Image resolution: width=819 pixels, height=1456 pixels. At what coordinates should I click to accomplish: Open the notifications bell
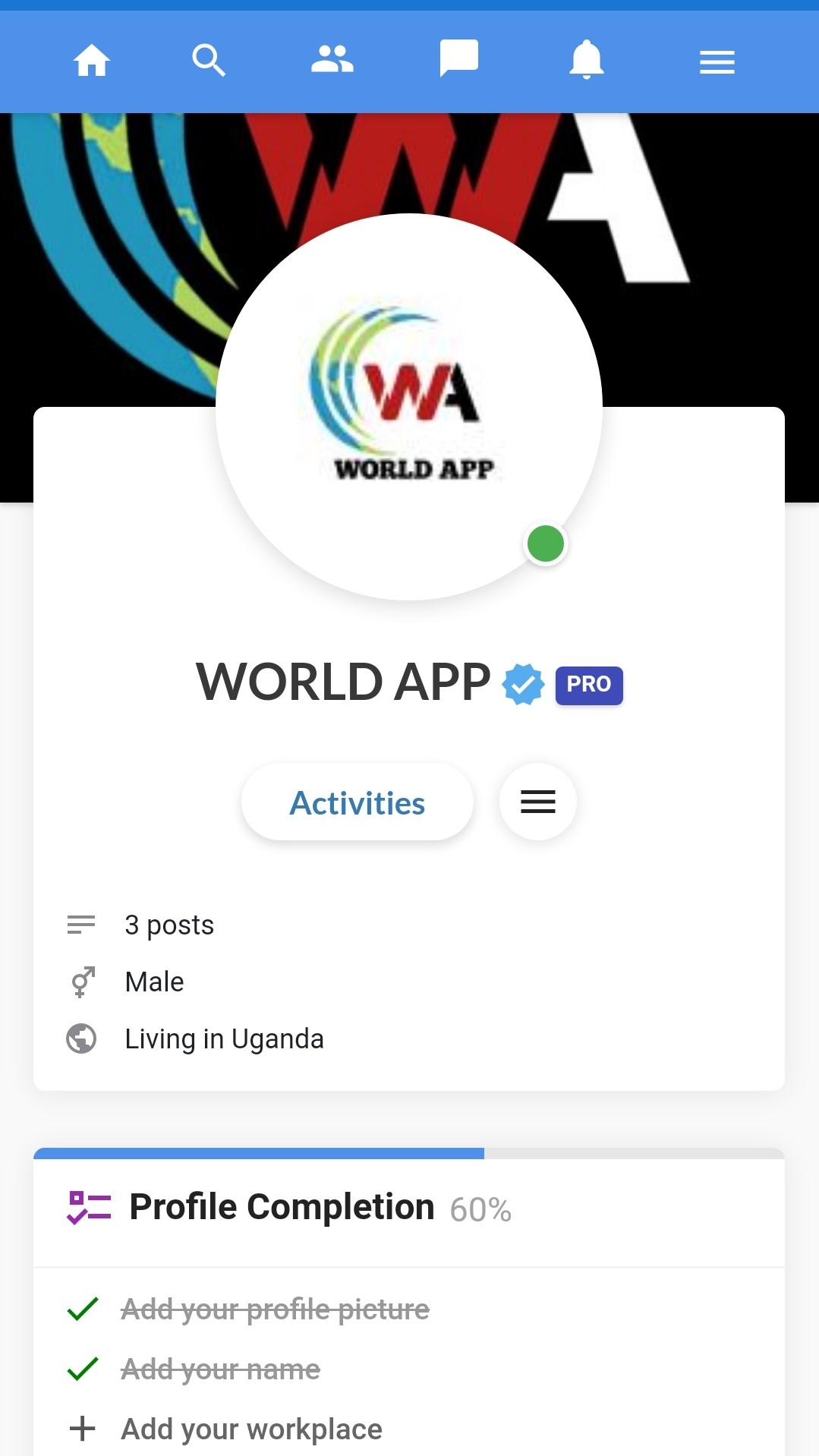(587, 60)
